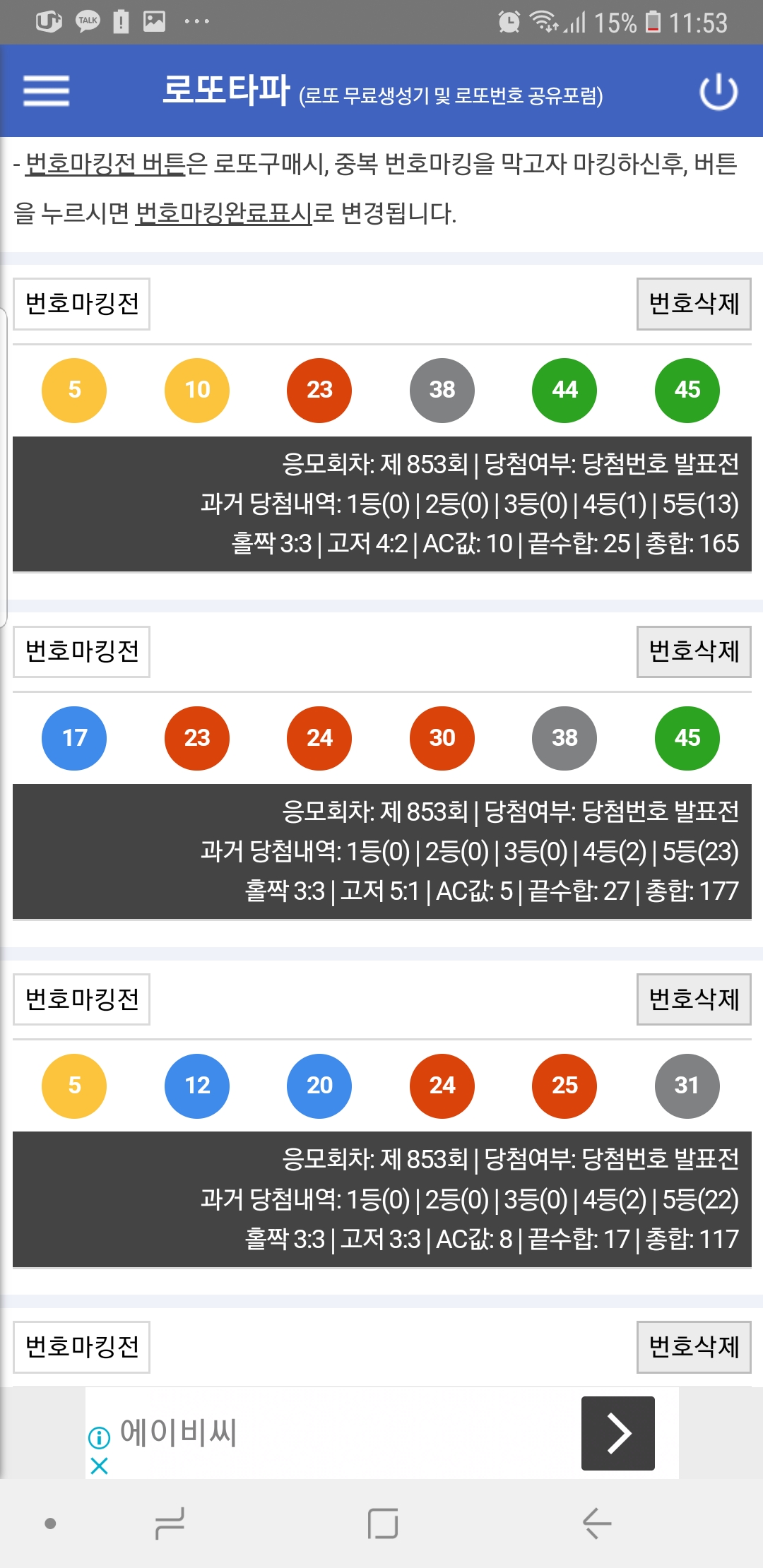This screenshot has width=763, height=1568.
Task: Open the 에이비씨 ad arrow
Action: pos(617,1433)
